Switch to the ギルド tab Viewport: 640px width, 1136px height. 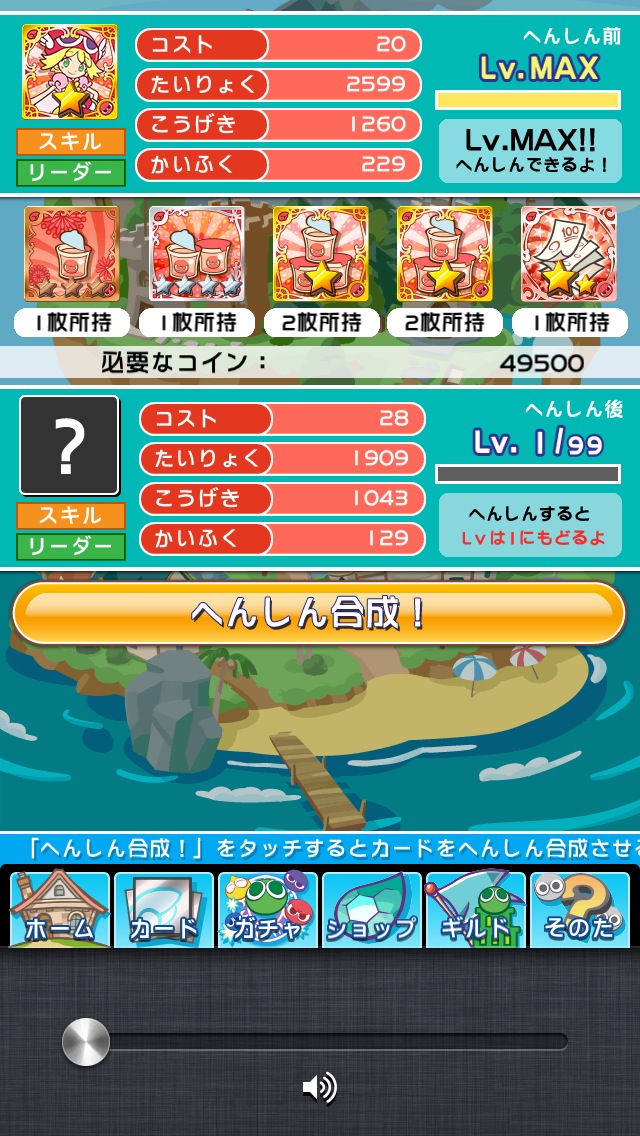click(x=475, y=910)
